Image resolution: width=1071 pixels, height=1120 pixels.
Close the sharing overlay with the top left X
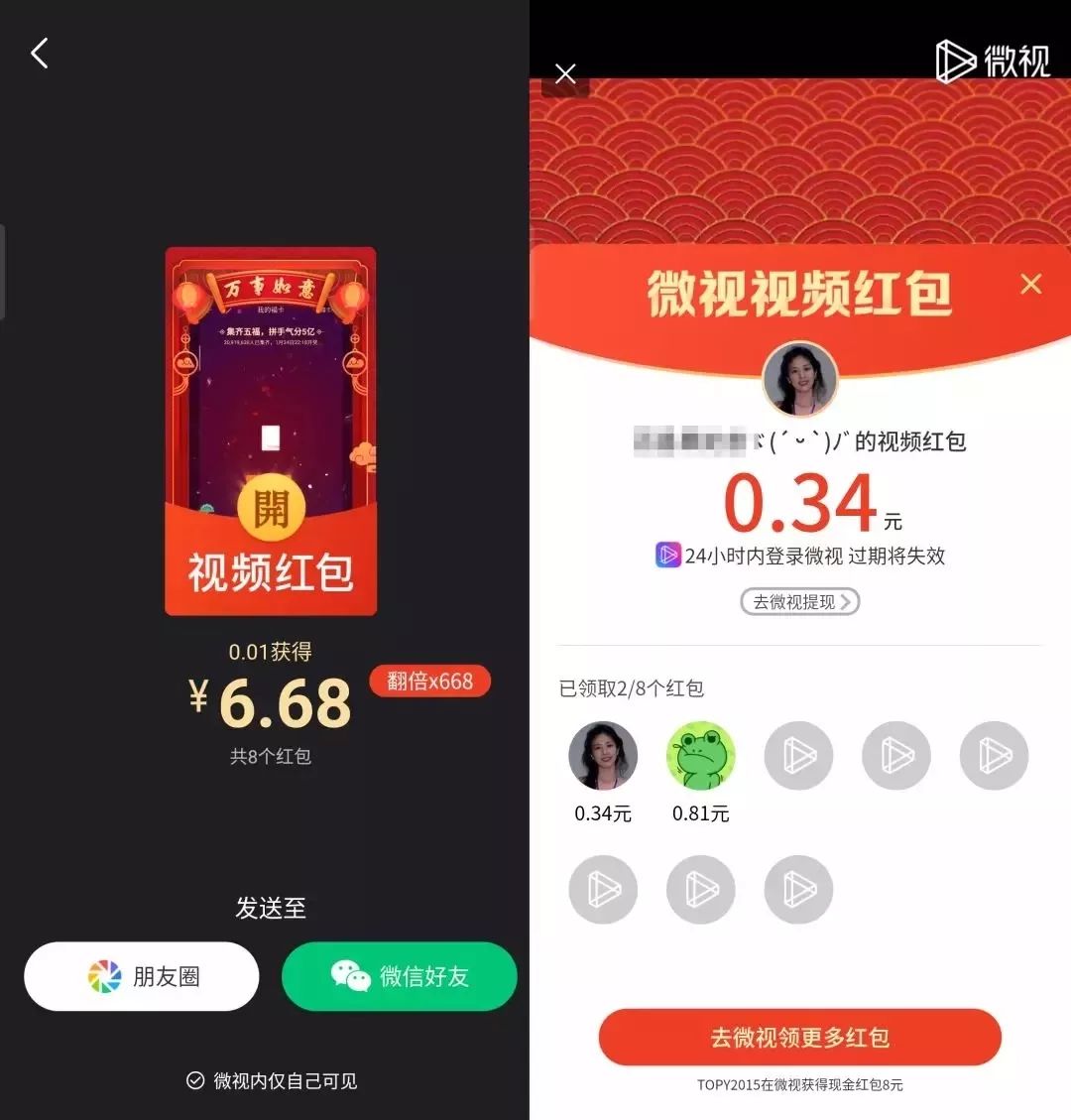tap(565, 73)
